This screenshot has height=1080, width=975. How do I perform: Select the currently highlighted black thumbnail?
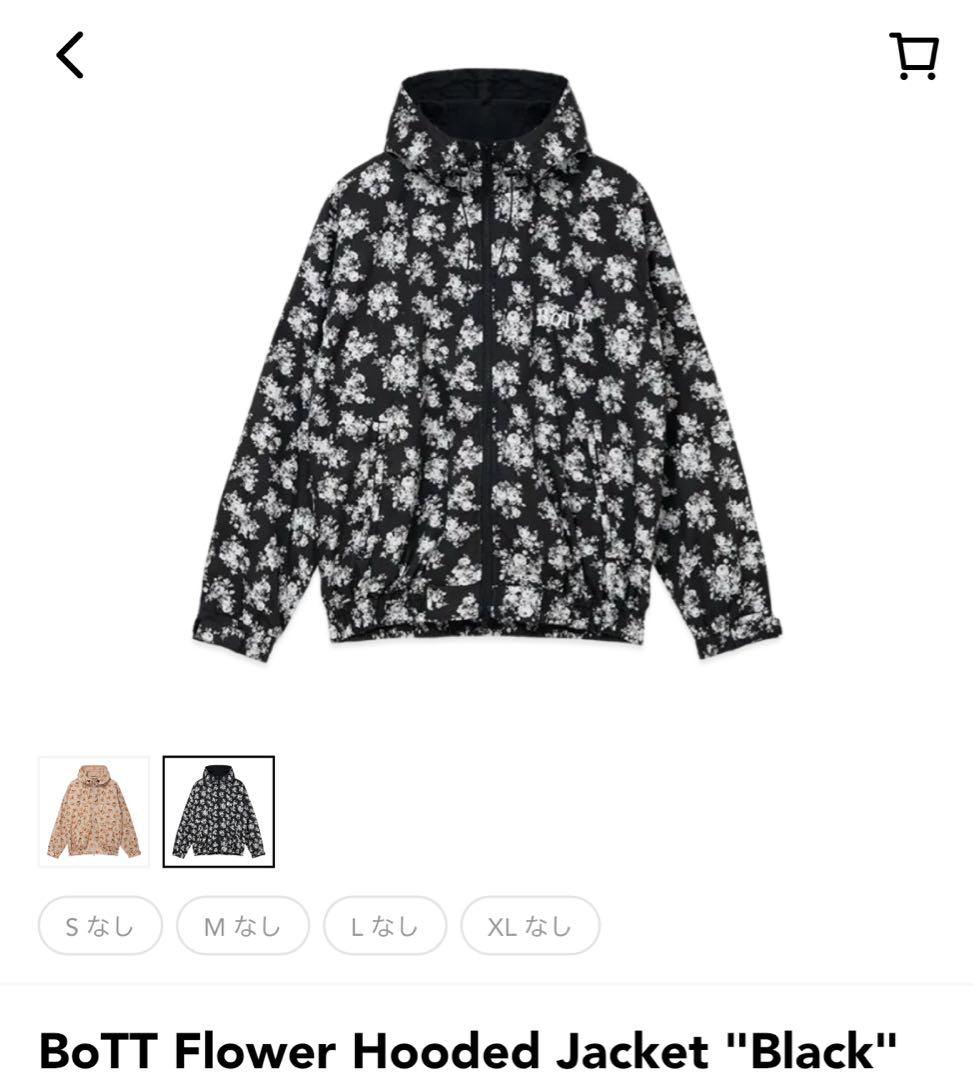(218, 811)
